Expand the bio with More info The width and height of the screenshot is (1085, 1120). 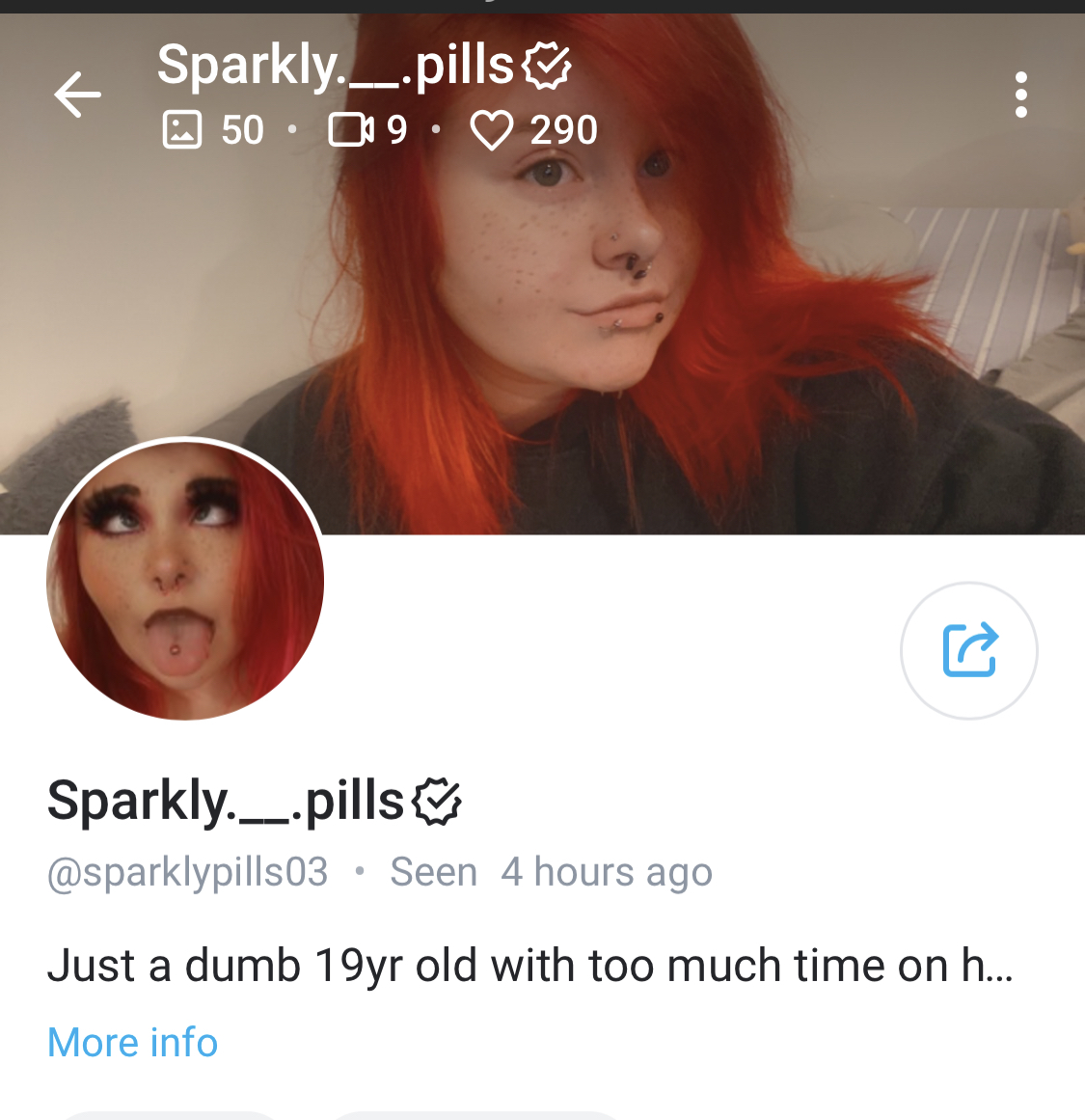133,1043
